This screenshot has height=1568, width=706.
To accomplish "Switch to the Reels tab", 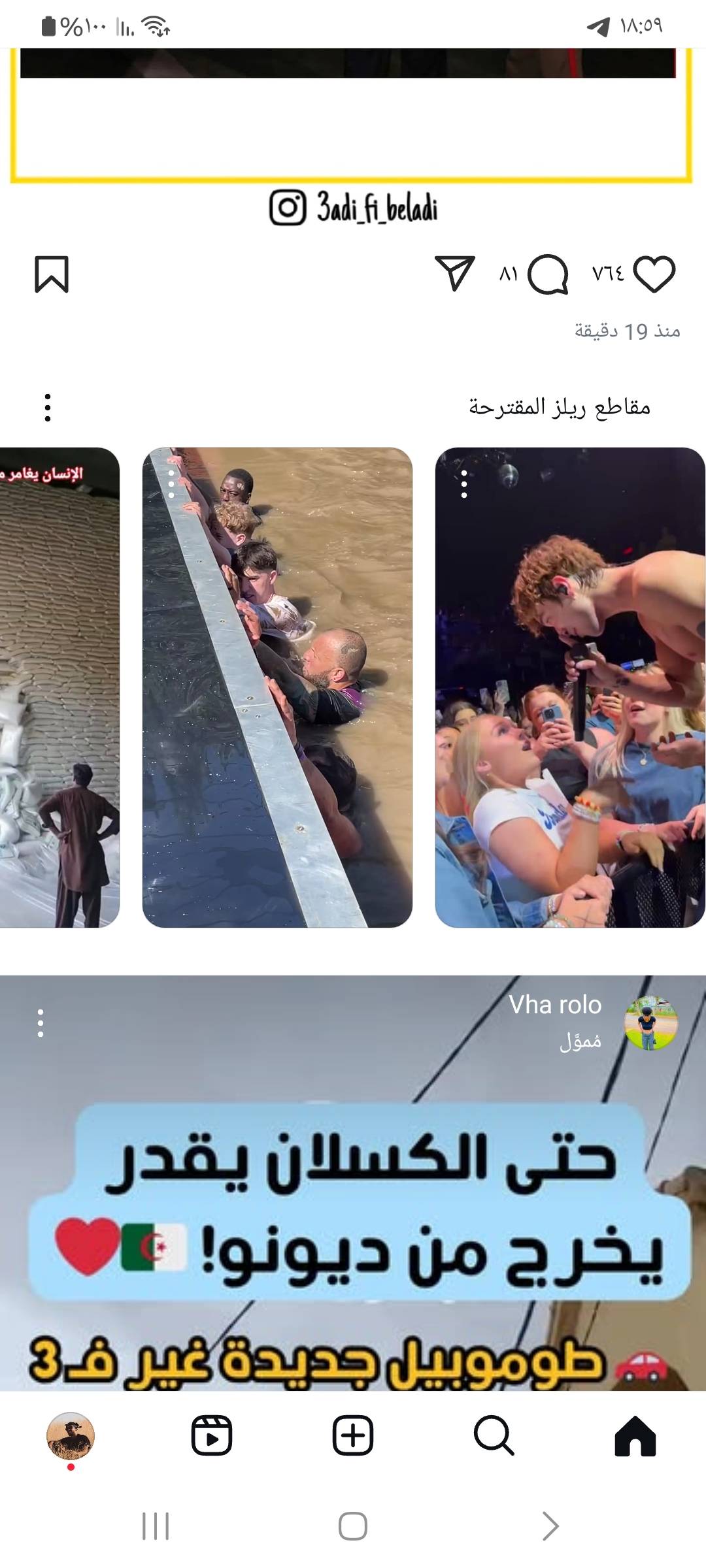I will (x=212, y=1436).
